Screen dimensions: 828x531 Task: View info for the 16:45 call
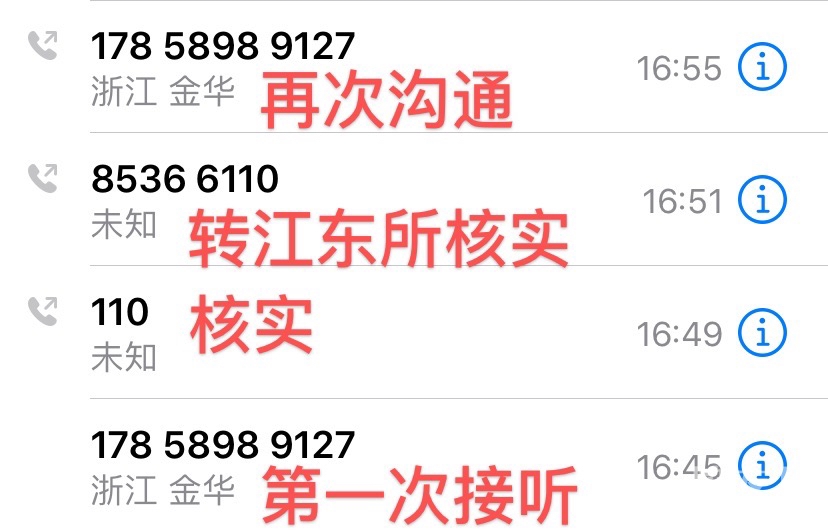pos(762,466)
